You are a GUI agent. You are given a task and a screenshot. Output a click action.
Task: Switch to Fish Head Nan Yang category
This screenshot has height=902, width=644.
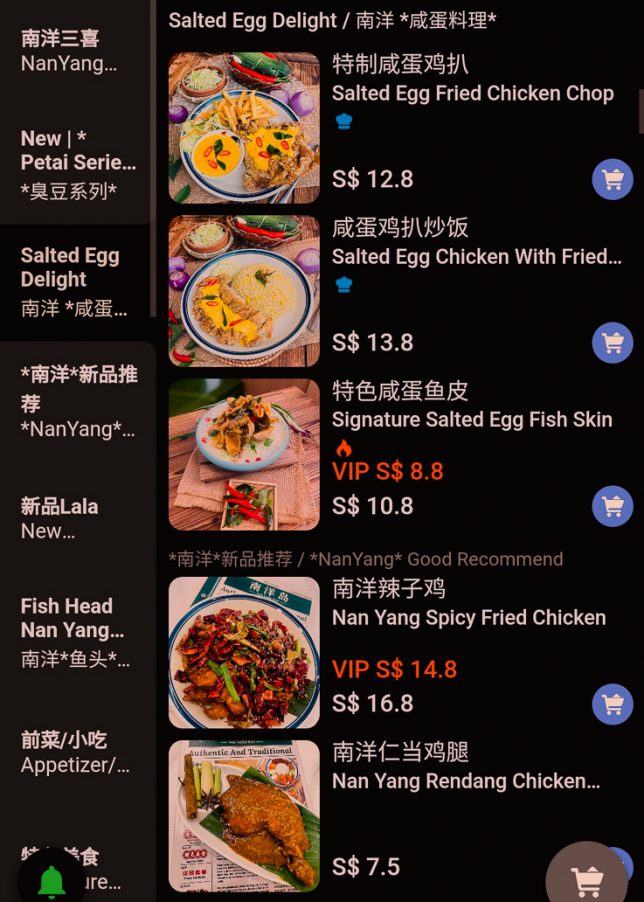point(76,632)
